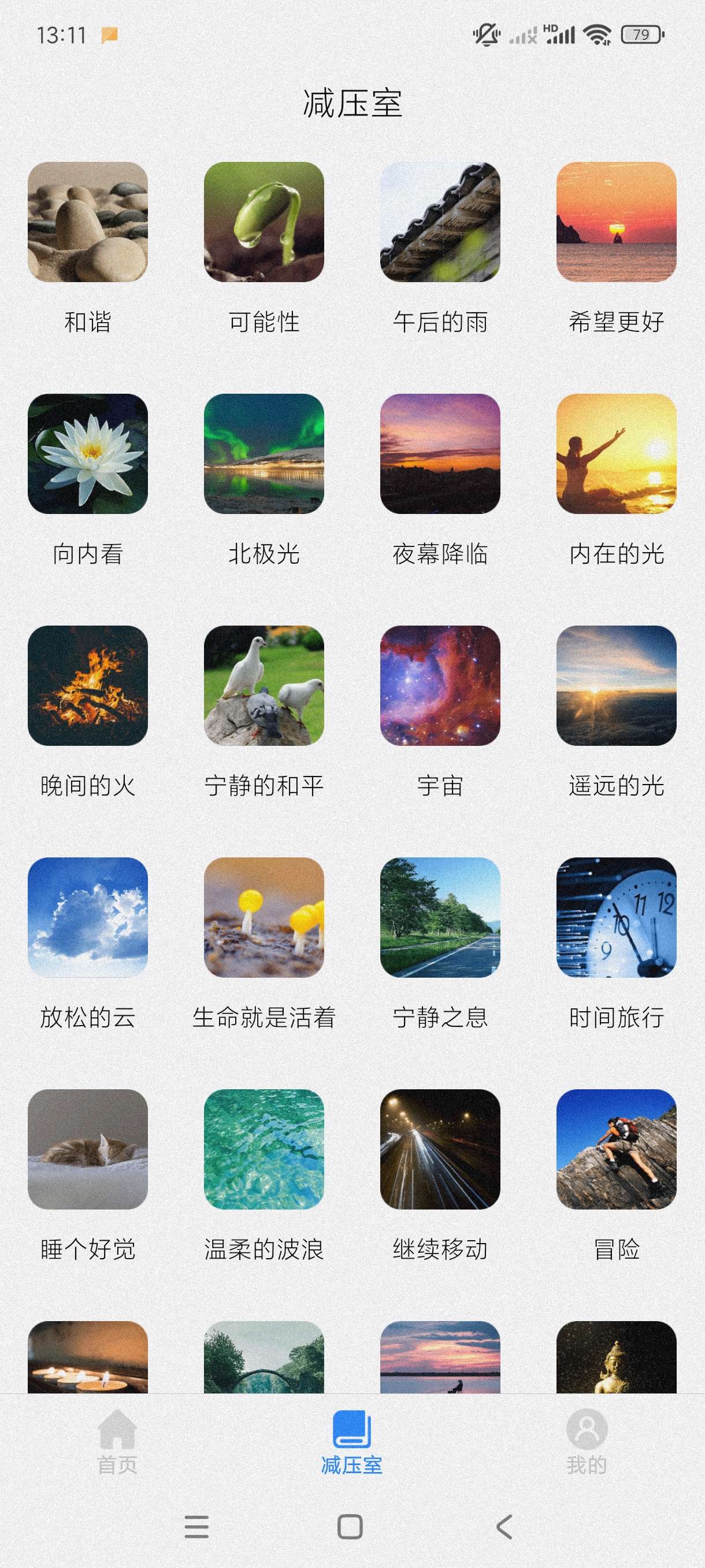Play the 可能性 sprout tile

point(264,222)
